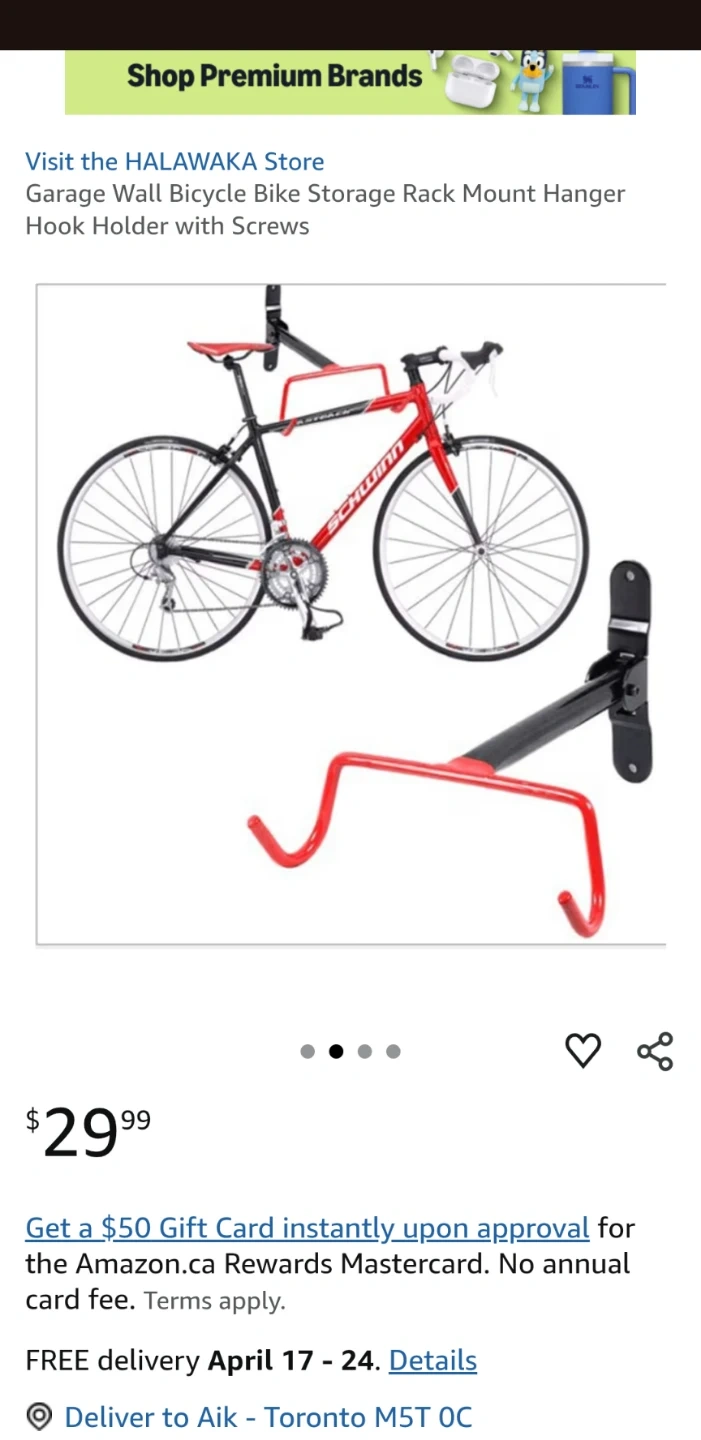Share this product listing

click(655, 1051)
